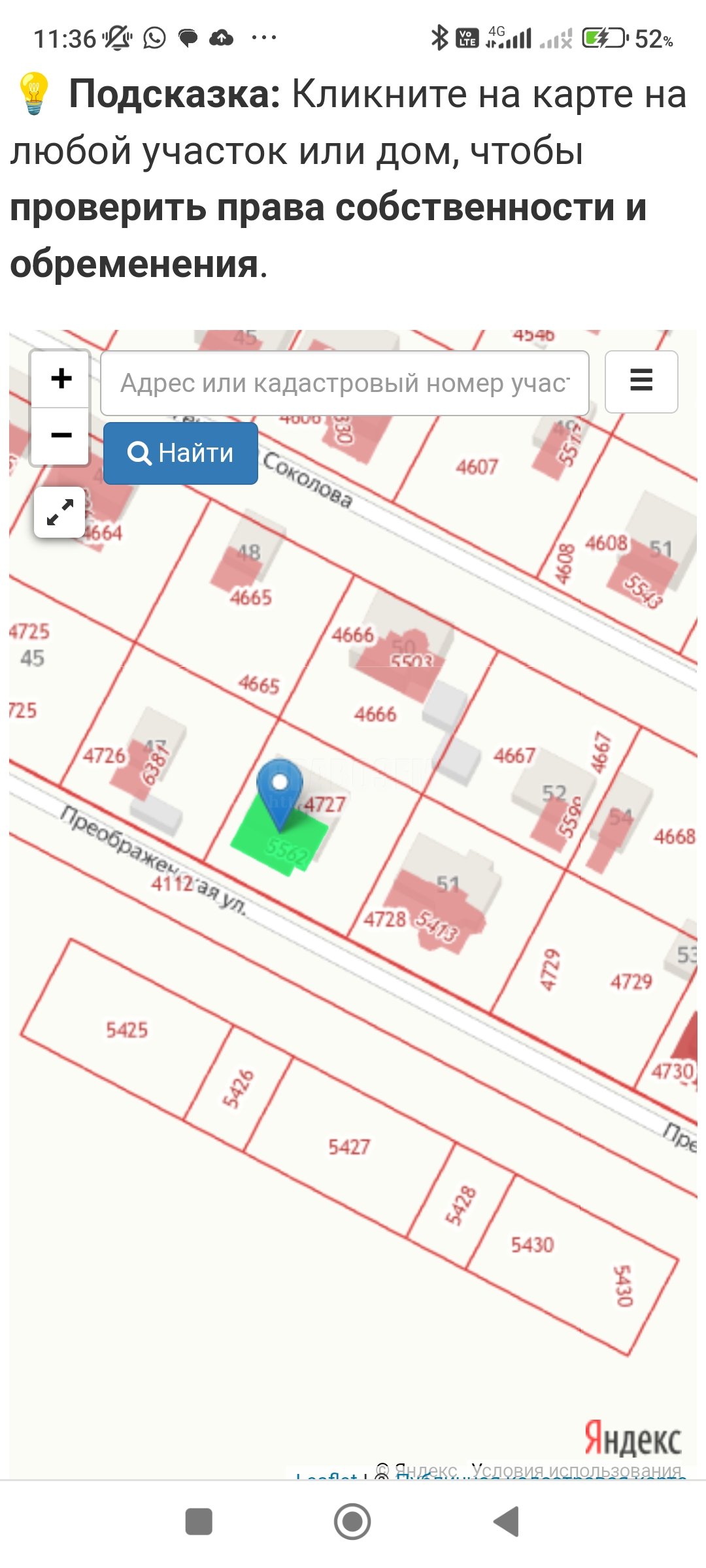Tap the Найти search button

[x=180, y=453]
